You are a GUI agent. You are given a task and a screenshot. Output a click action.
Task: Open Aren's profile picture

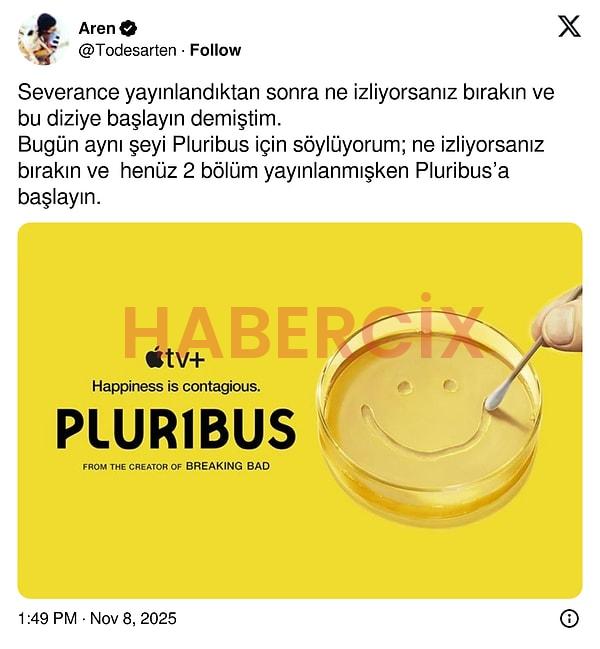[43, 40]
